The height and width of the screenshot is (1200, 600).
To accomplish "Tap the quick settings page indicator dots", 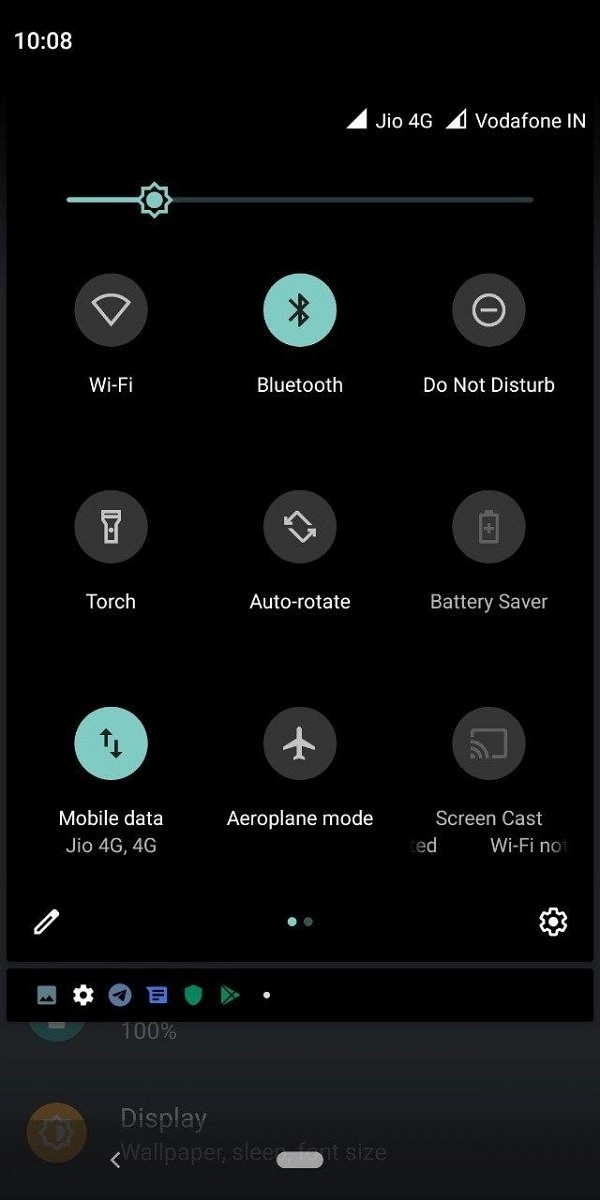I will [x=300, y=921].
